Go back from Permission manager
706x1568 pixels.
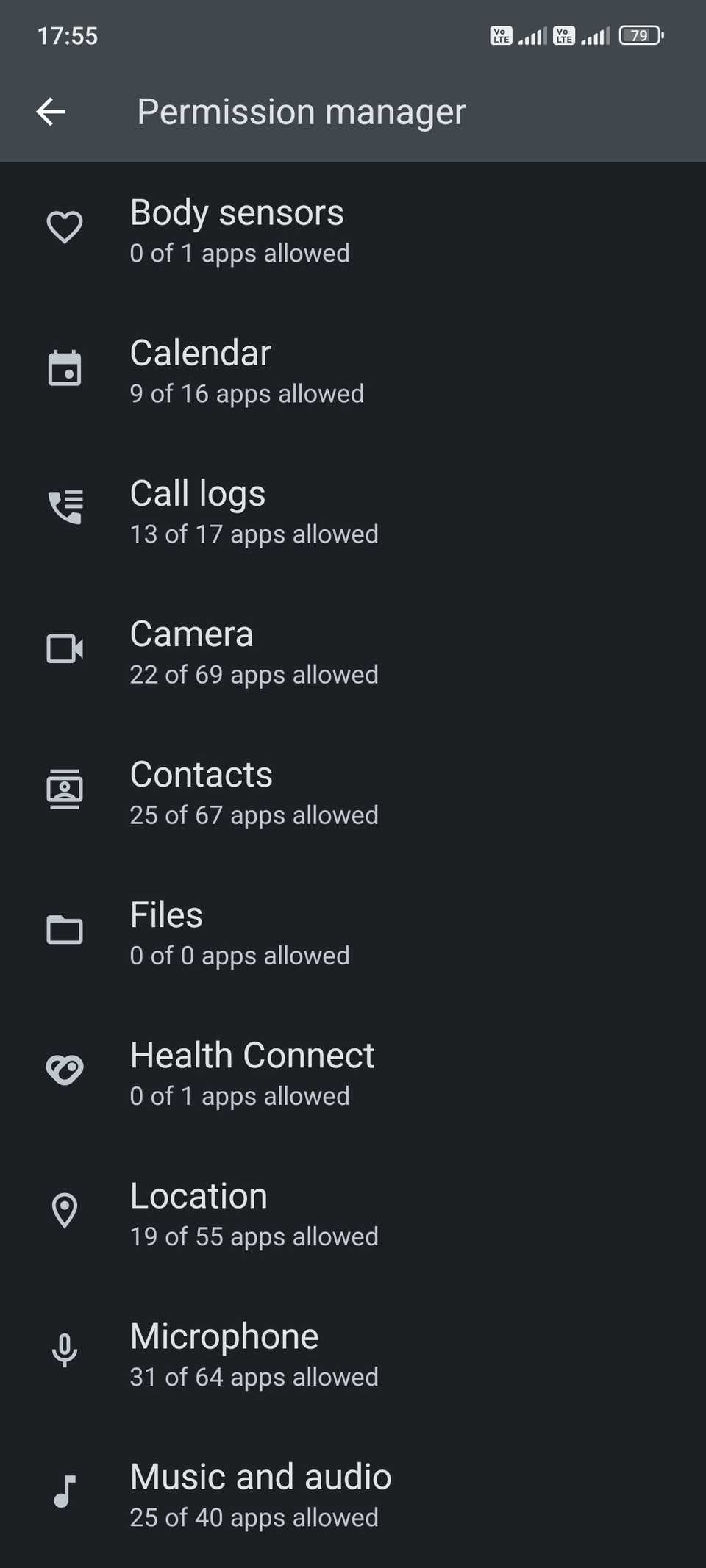click(51, 112)
